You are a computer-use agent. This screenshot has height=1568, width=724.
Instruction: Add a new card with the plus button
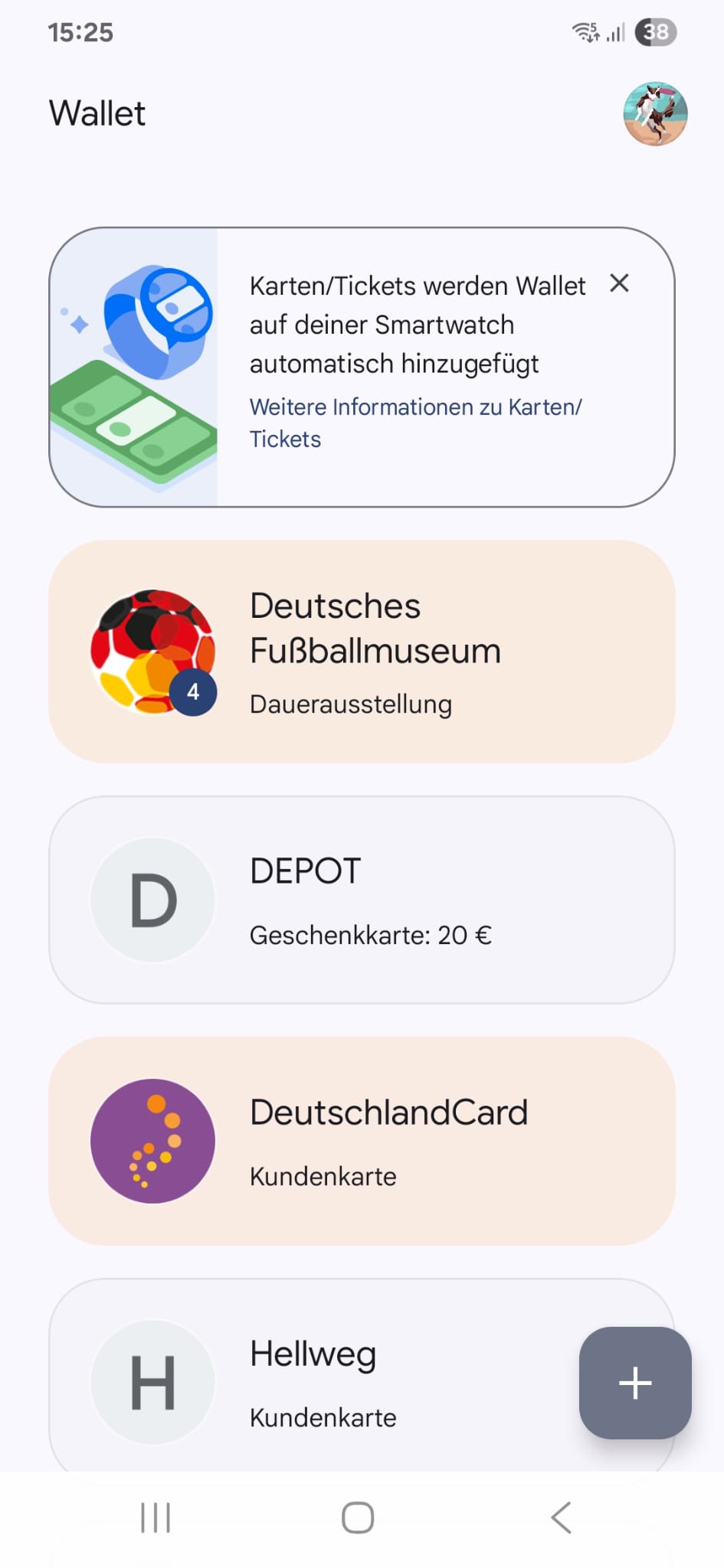[x=635, y=1383]
